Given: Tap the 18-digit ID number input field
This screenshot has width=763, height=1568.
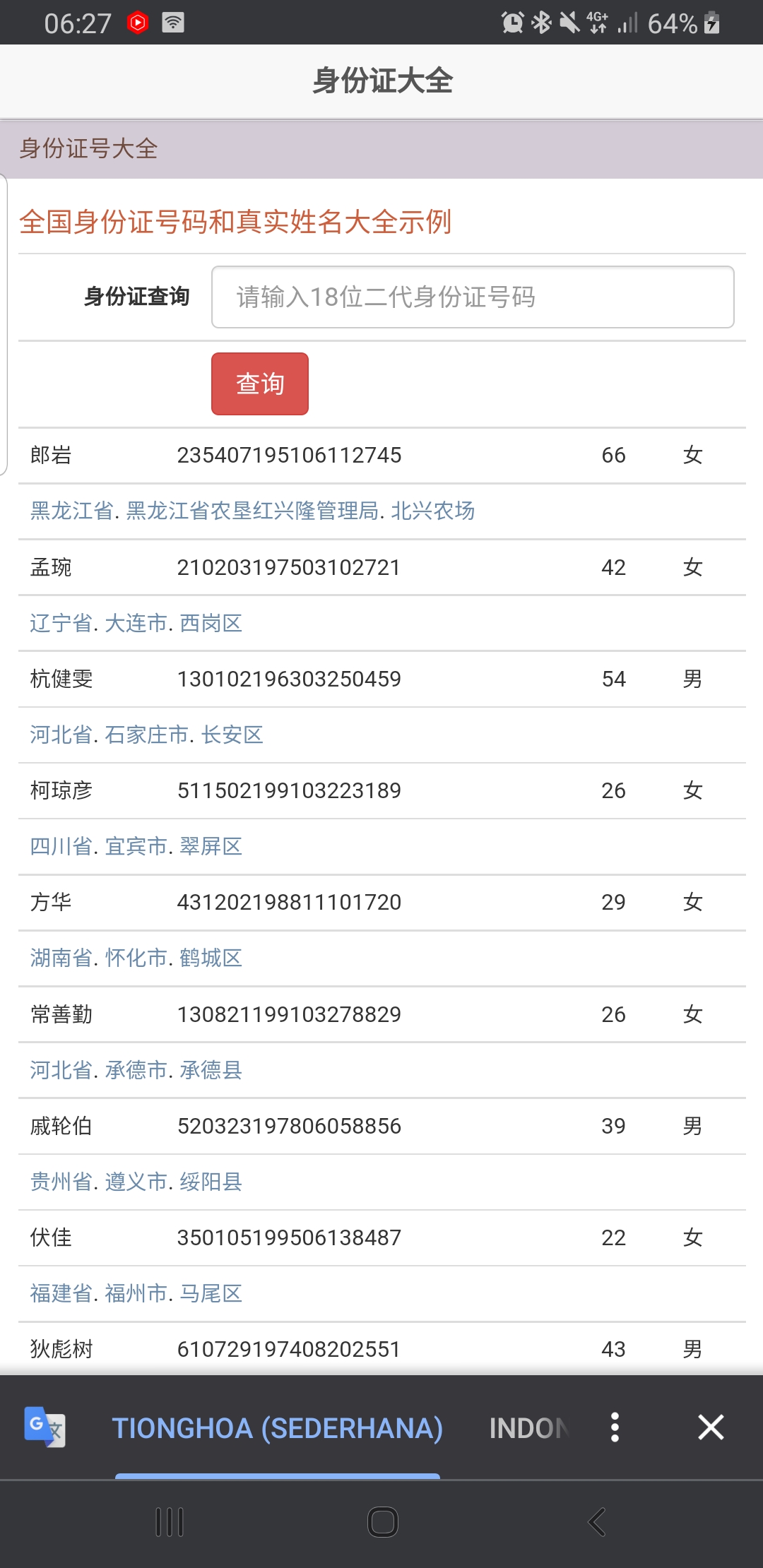Looking at the screenshot, I should (x=473, y=297).
